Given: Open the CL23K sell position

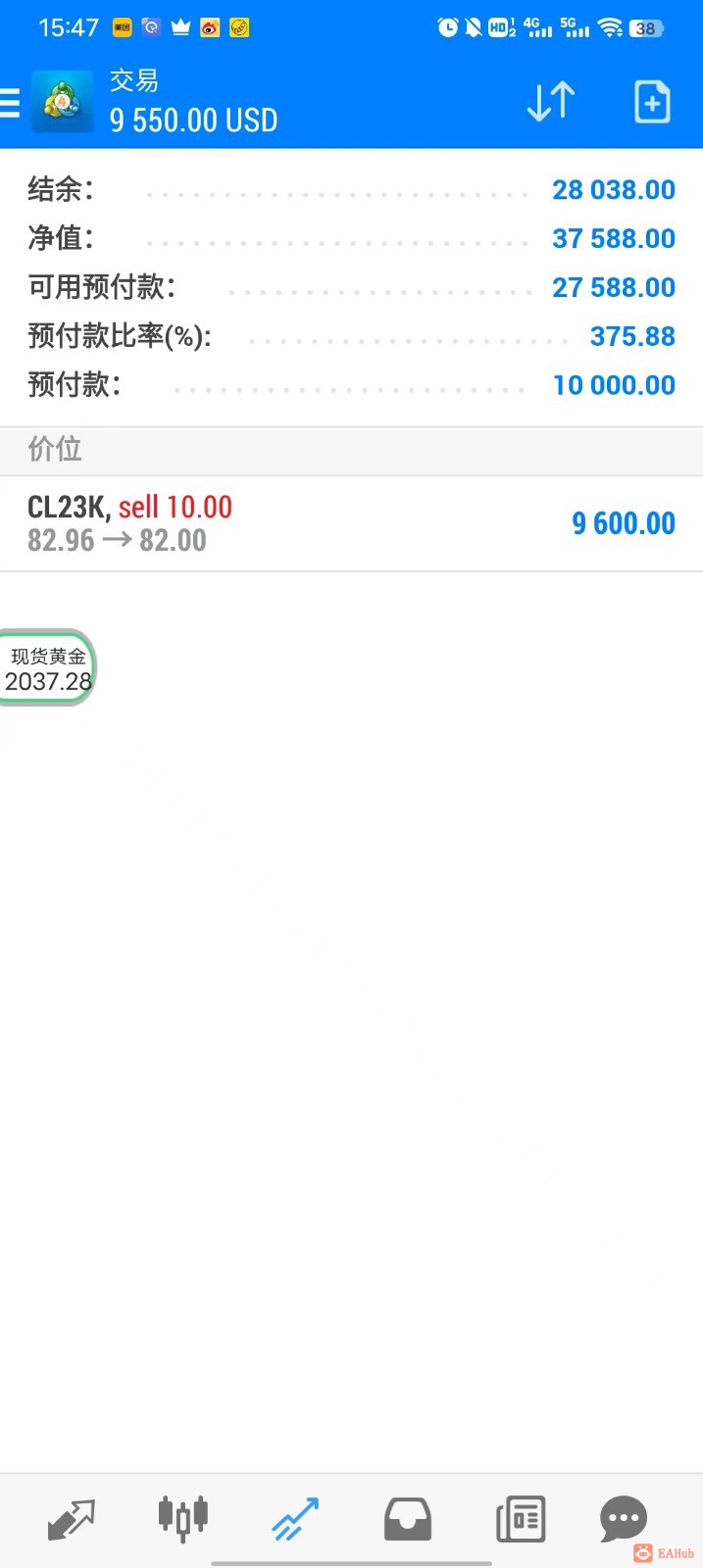Looking at the screenshot, I should [x=351, y=523].
